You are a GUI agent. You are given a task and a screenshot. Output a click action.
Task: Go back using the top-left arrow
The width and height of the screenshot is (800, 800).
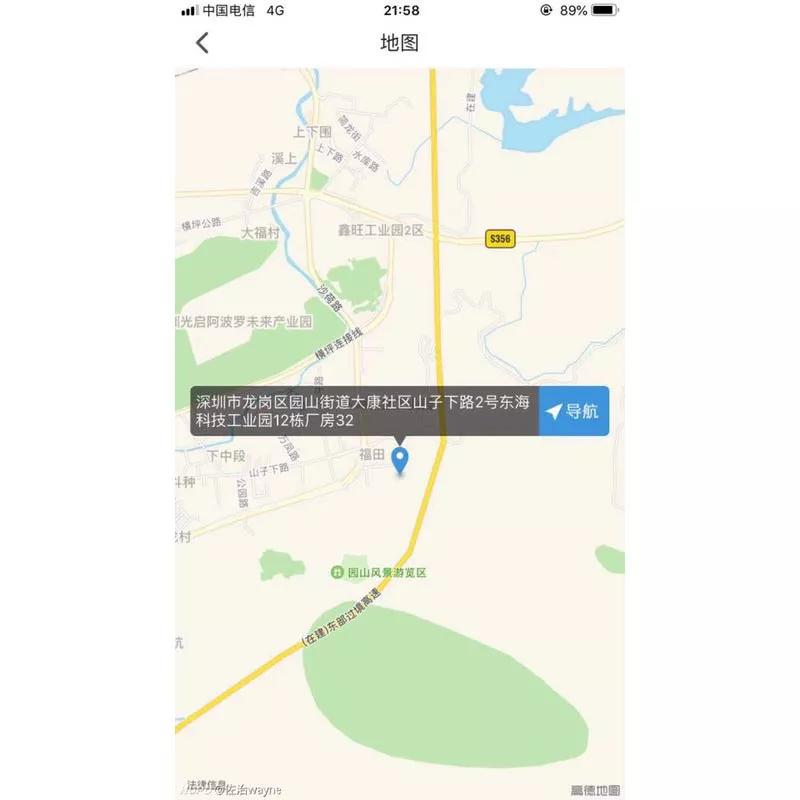[202, 43]
